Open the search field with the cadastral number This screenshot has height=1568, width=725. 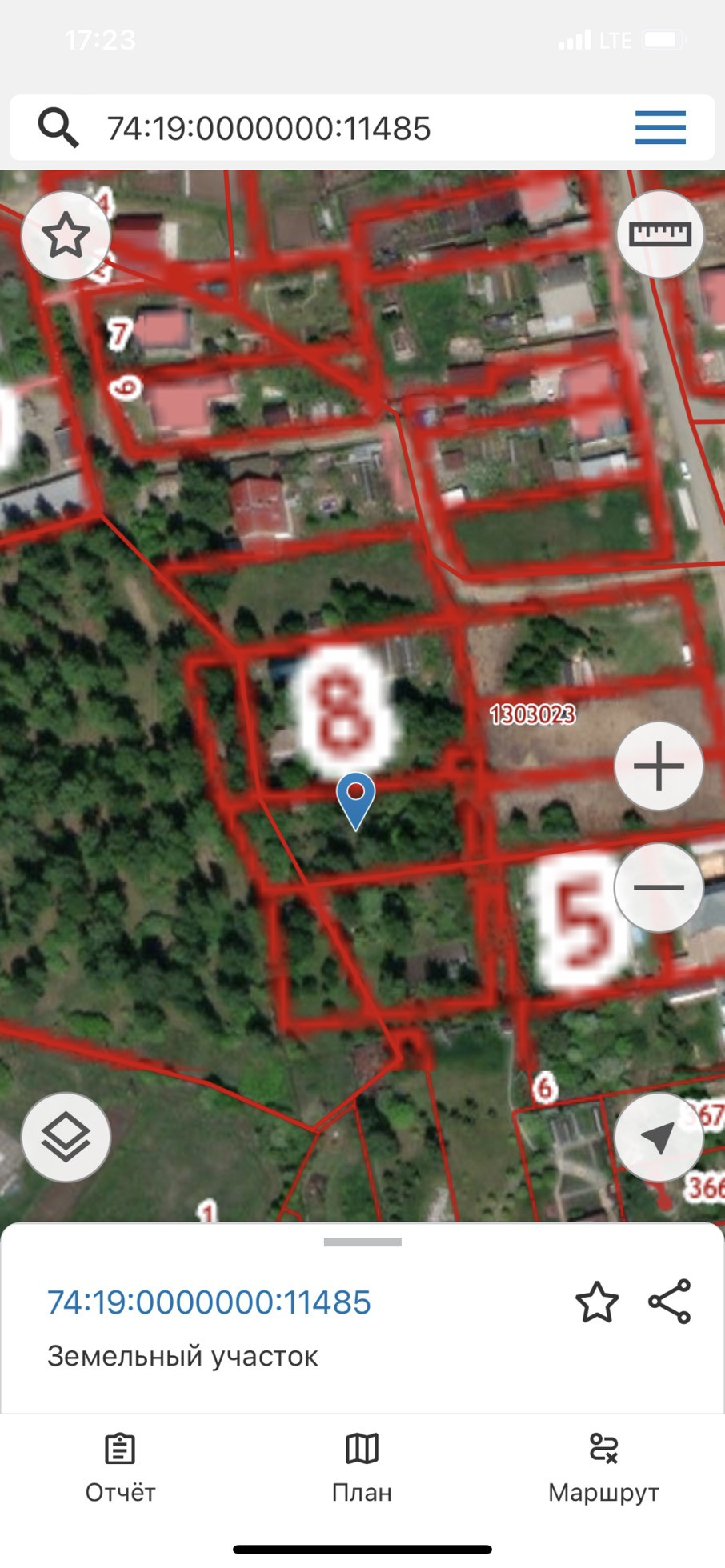[320, 128]
